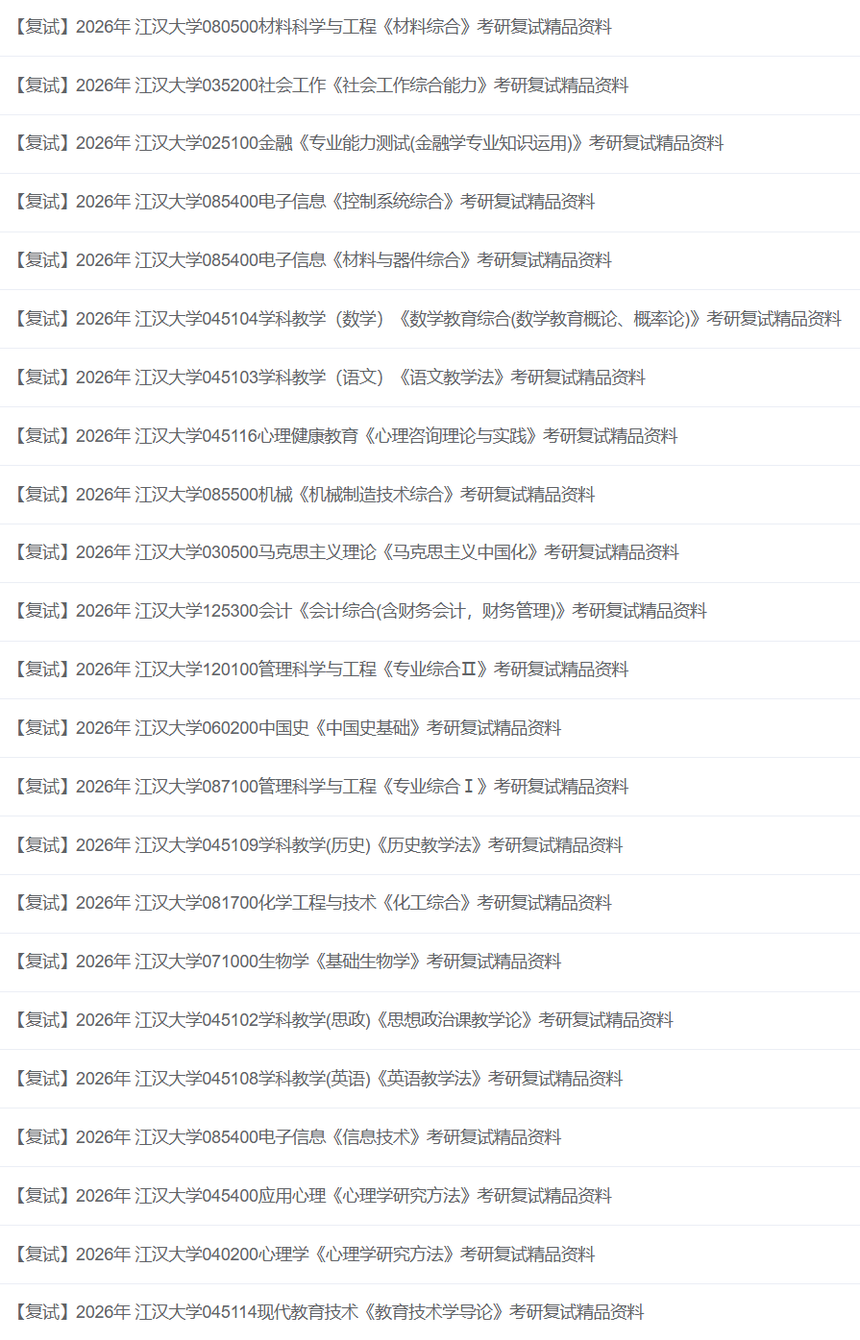View 087100管理科学与工程《专业综合Ⅰ》 row
Image resolution: width=860 pixels, height=1340 pixels.
320,787
